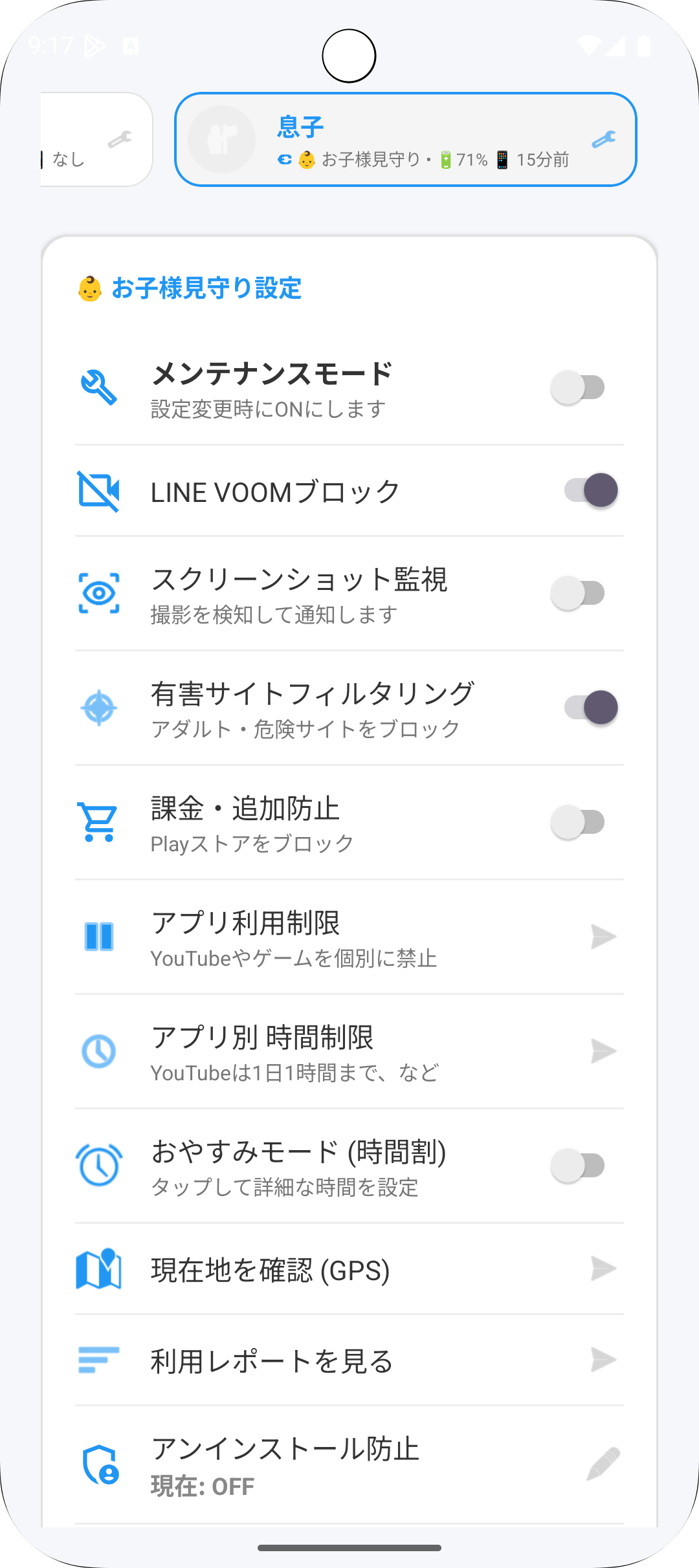The image size is (699, 1568).
Task: Click the LINE VOOMブロック camera-off icon
Action: [98, 490]
